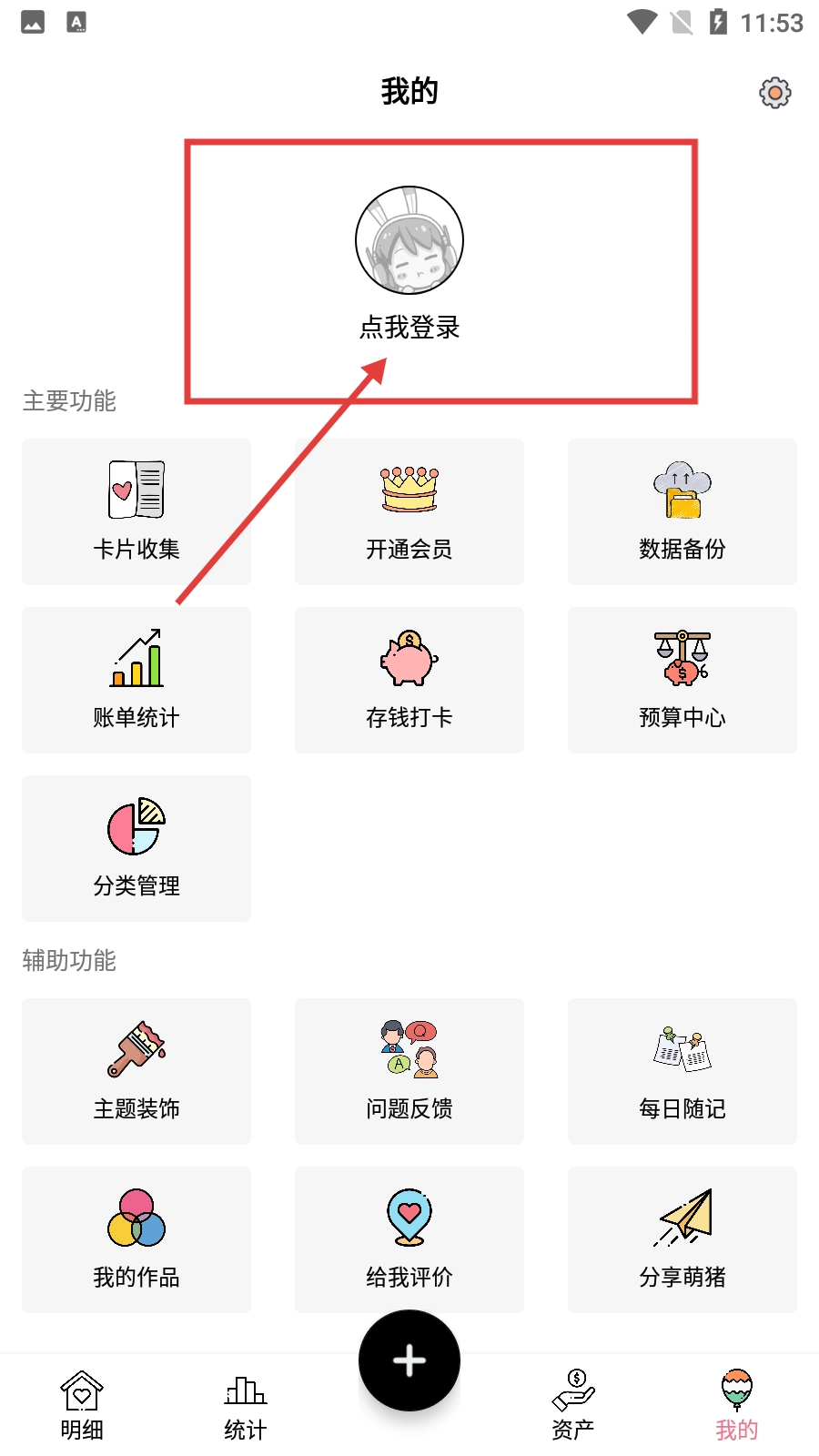Select 给我评价 rate us
819x1456 pixels.
click(x=409, y=1239)
